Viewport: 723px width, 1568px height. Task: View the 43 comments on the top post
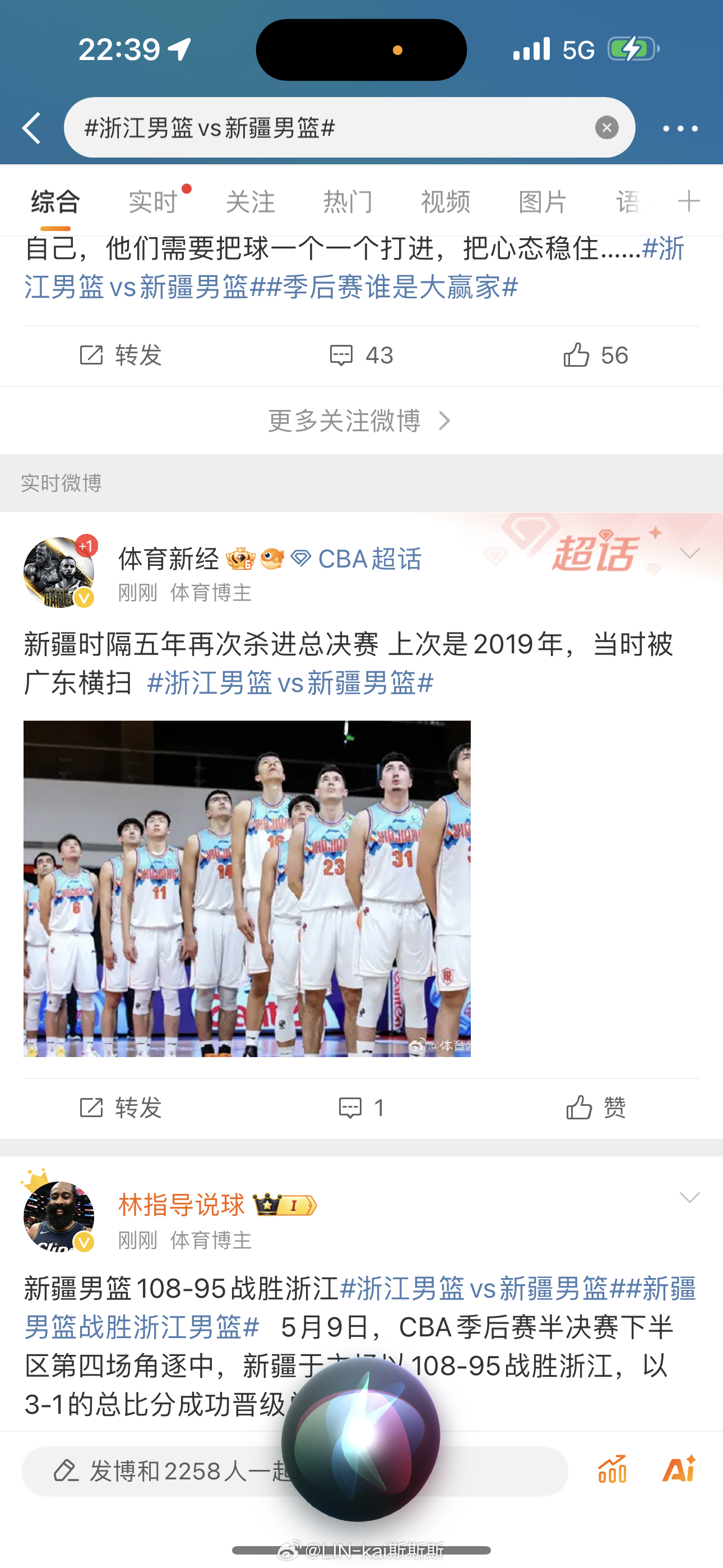coord(361,356)
